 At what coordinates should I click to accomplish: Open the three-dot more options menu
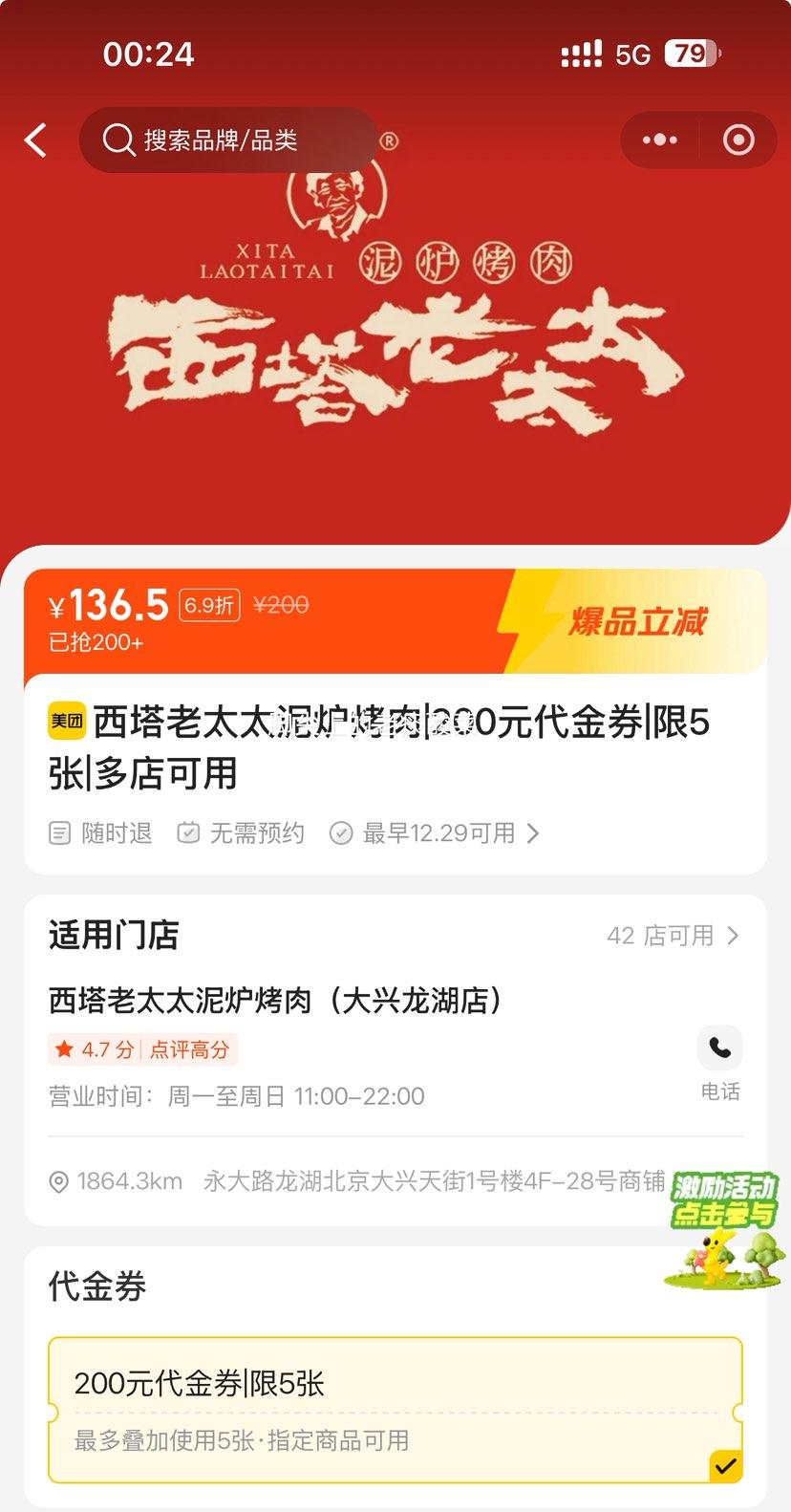(x=659, y=140)
